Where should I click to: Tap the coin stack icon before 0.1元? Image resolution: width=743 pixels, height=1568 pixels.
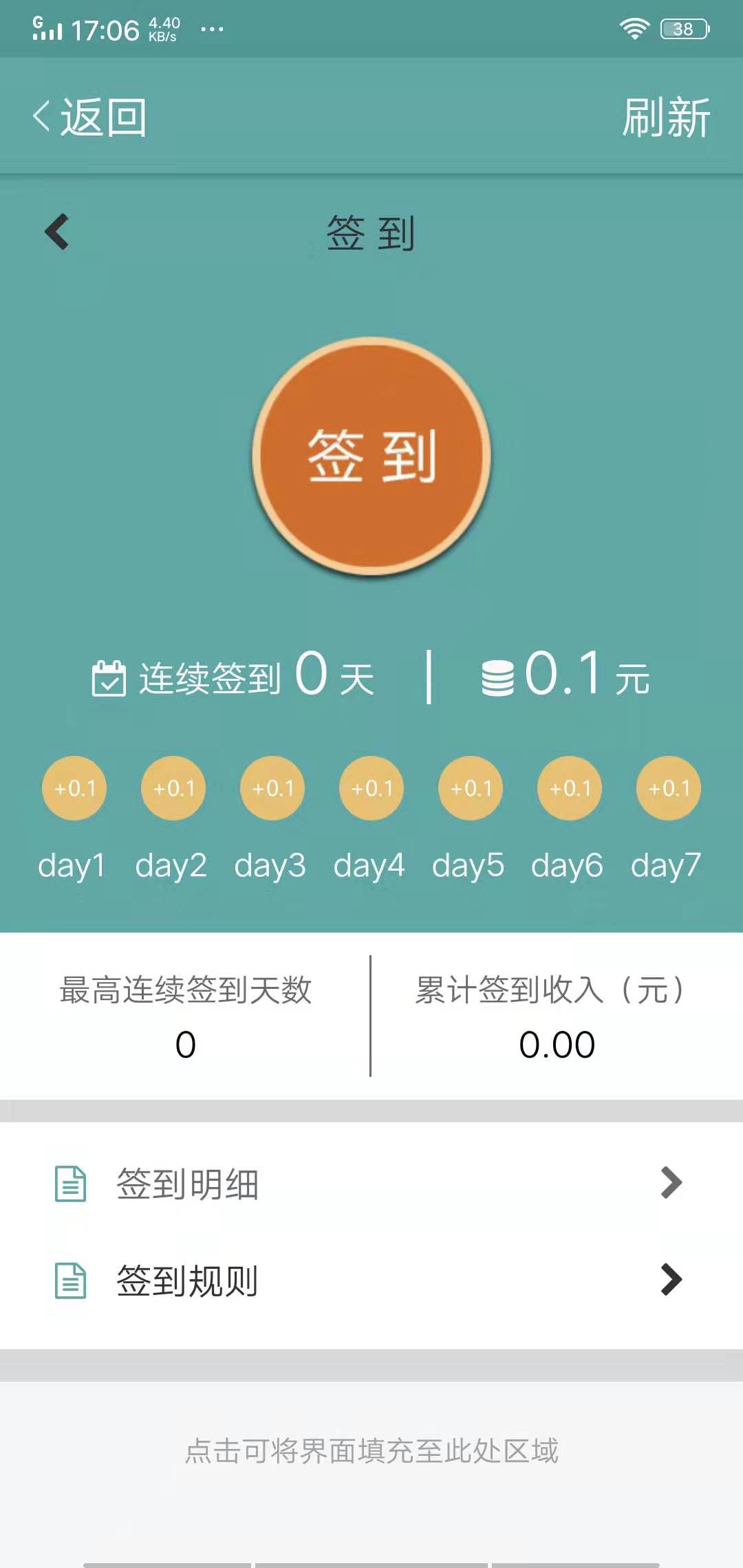(x=499, y=677)
